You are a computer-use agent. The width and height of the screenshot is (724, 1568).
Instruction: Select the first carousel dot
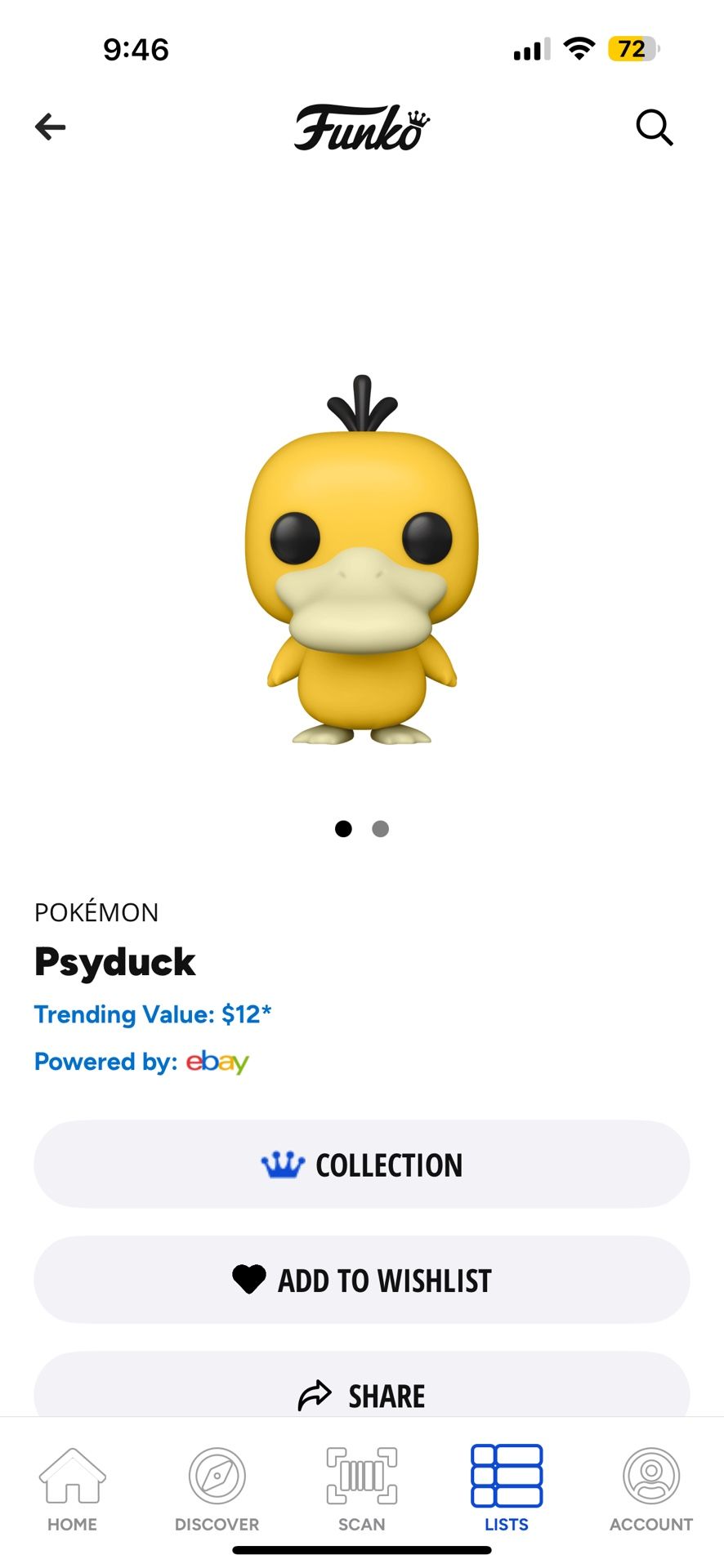(x=344, y=828)
